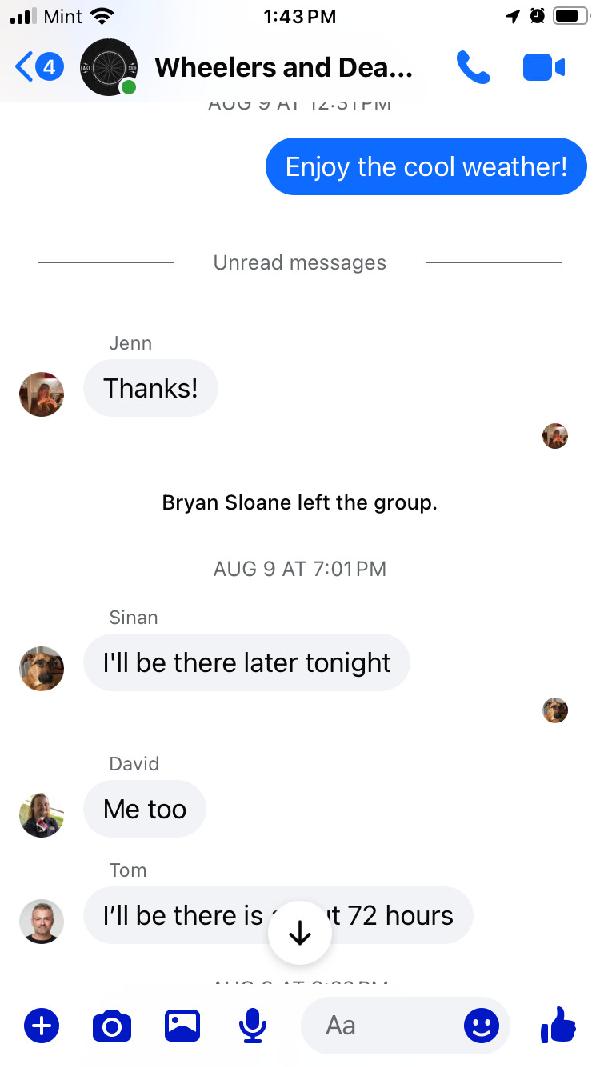Go back to the chat list

(x=38, y=68)
